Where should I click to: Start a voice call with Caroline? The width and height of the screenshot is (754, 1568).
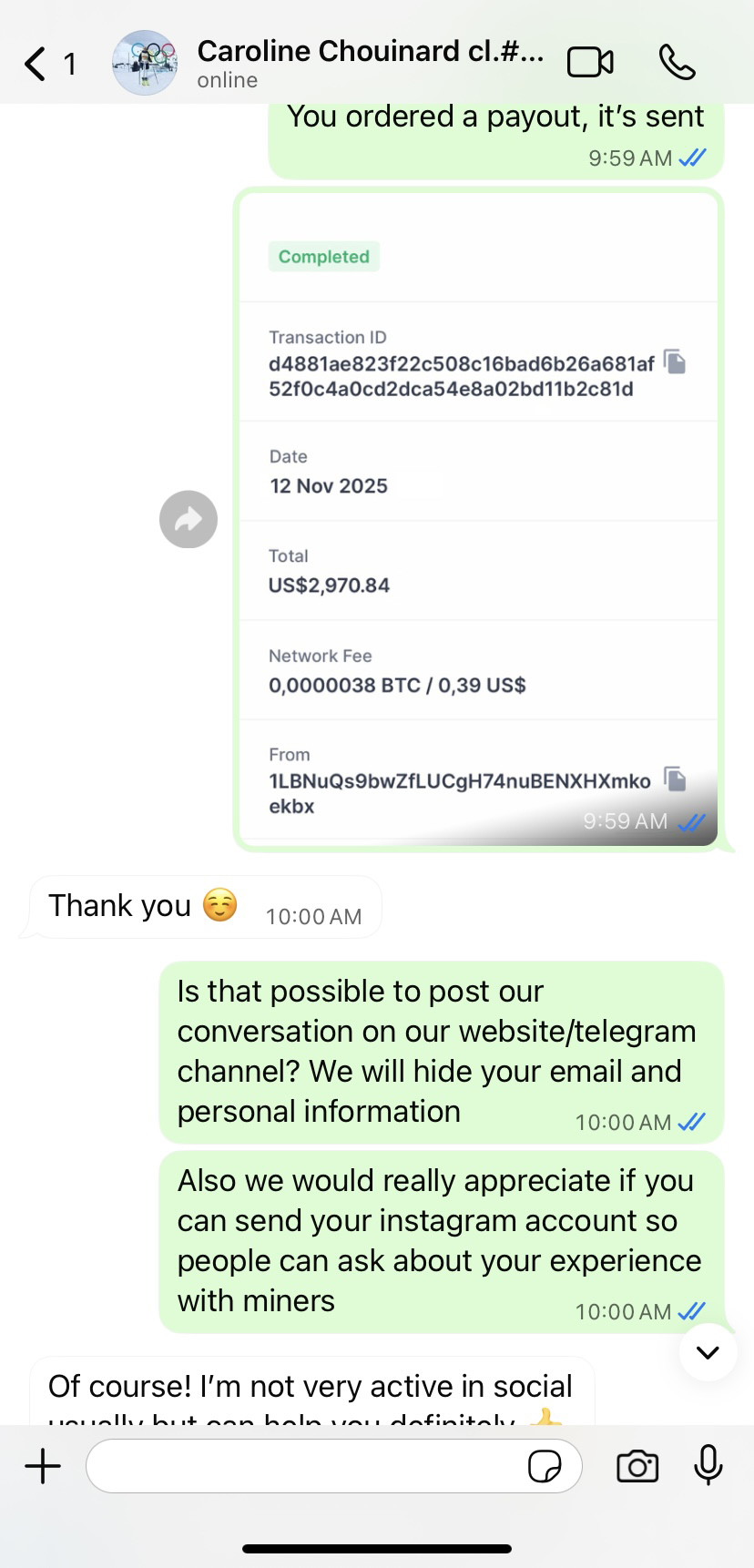677,62
